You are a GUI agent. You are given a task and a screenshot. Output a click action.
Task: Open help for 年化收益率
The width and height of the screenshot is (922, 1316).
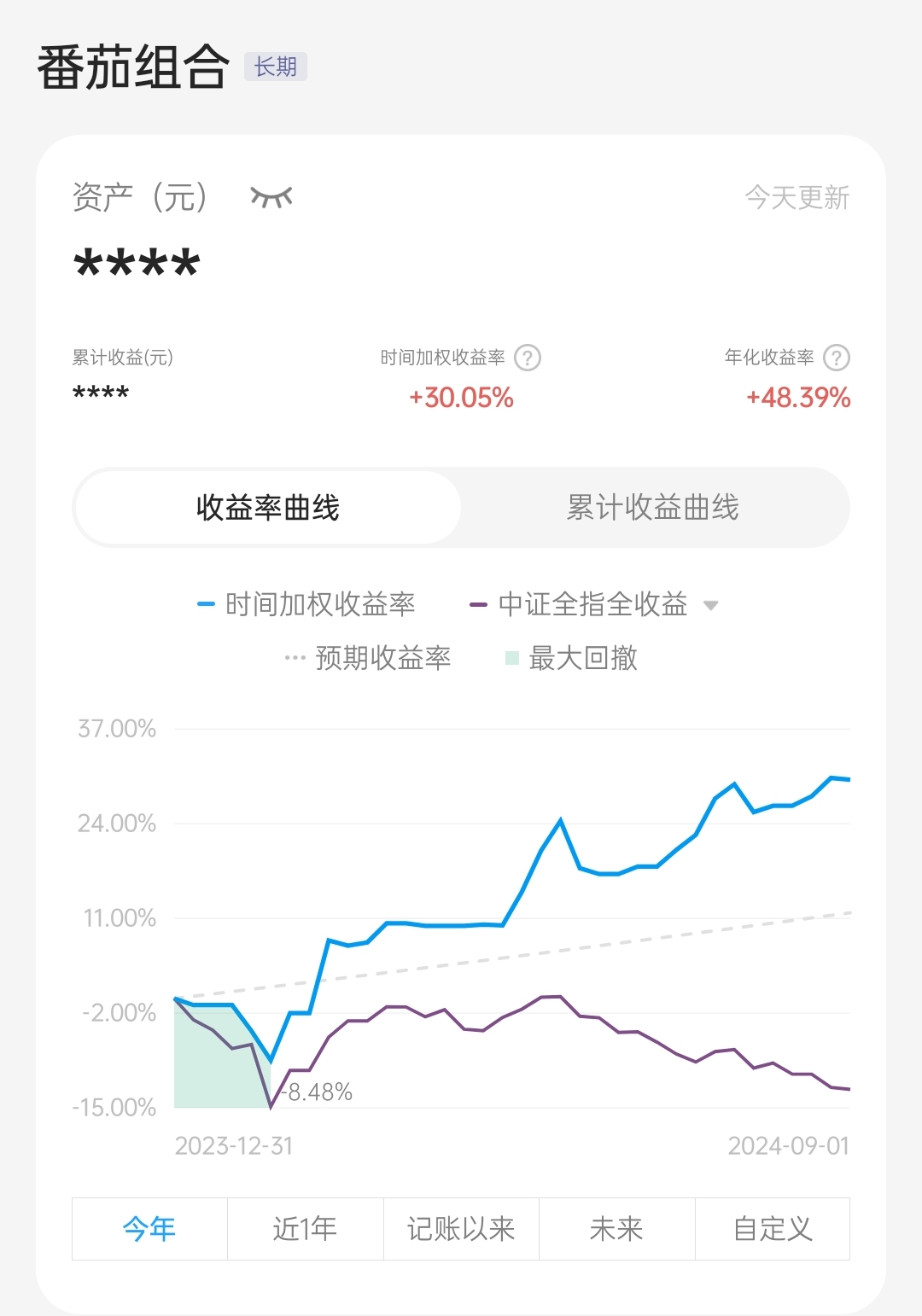click(x=836, y=358)
